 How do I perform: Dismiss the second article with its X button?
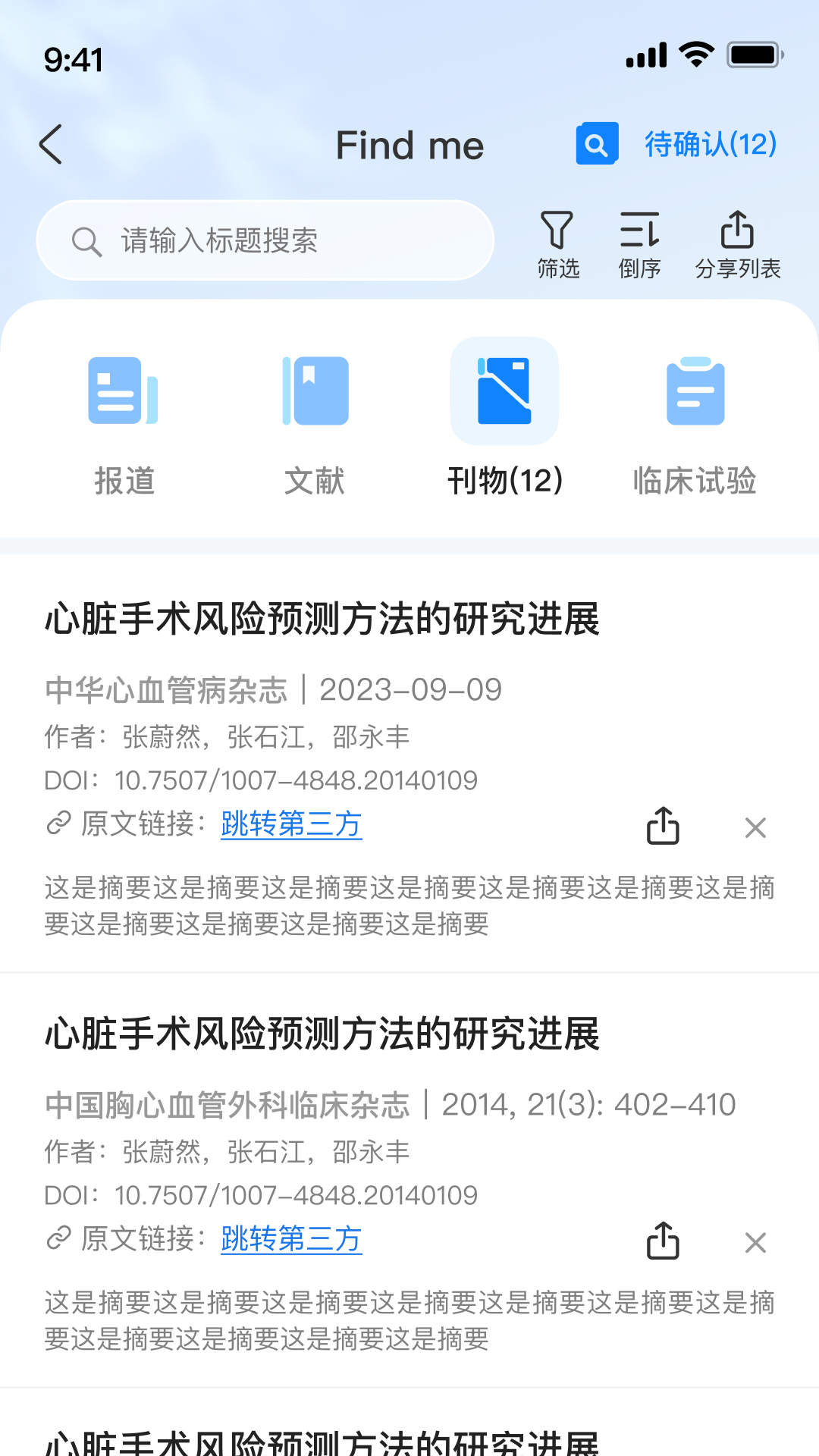tap(755, 1243)
